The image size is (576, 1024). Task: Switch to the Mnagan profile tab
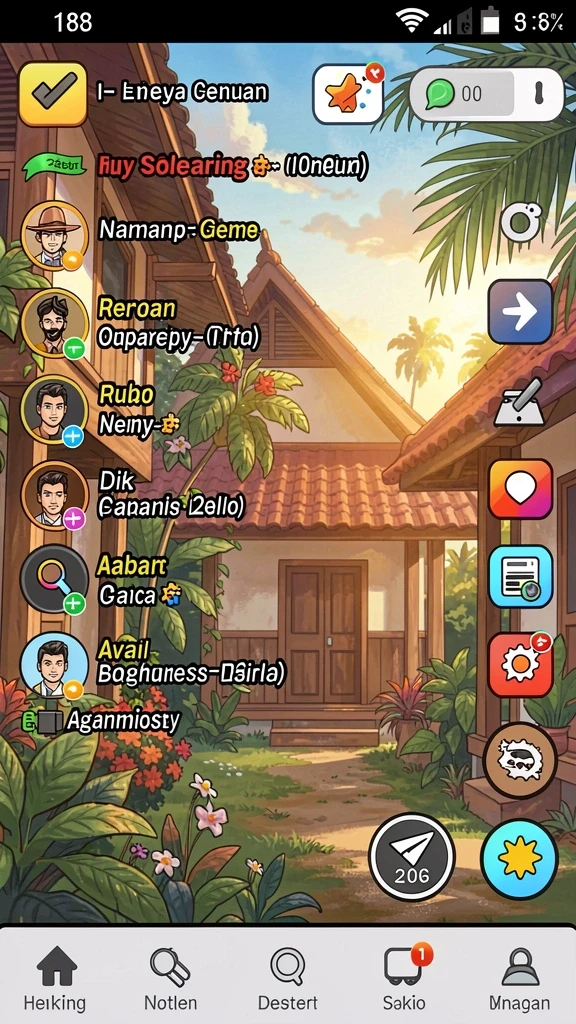click(x=520, y=978)
